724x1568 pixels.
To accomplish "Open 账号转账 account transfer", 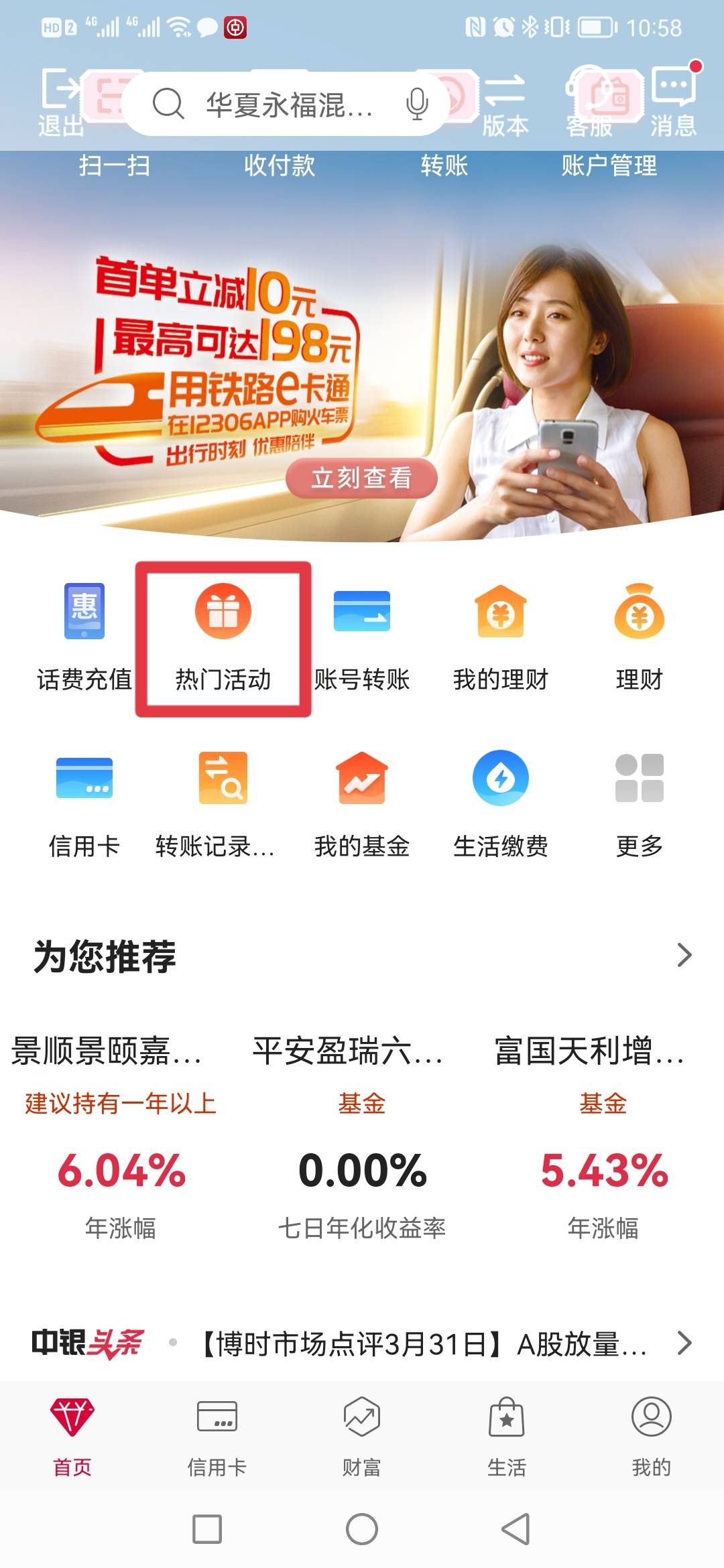I will coord(362,638).
